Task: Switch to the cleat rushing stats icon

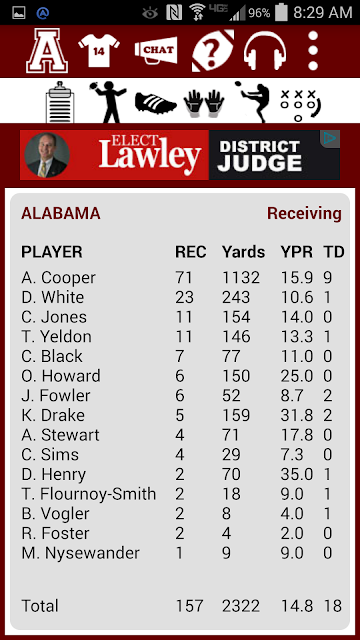Action: point(156,103)
